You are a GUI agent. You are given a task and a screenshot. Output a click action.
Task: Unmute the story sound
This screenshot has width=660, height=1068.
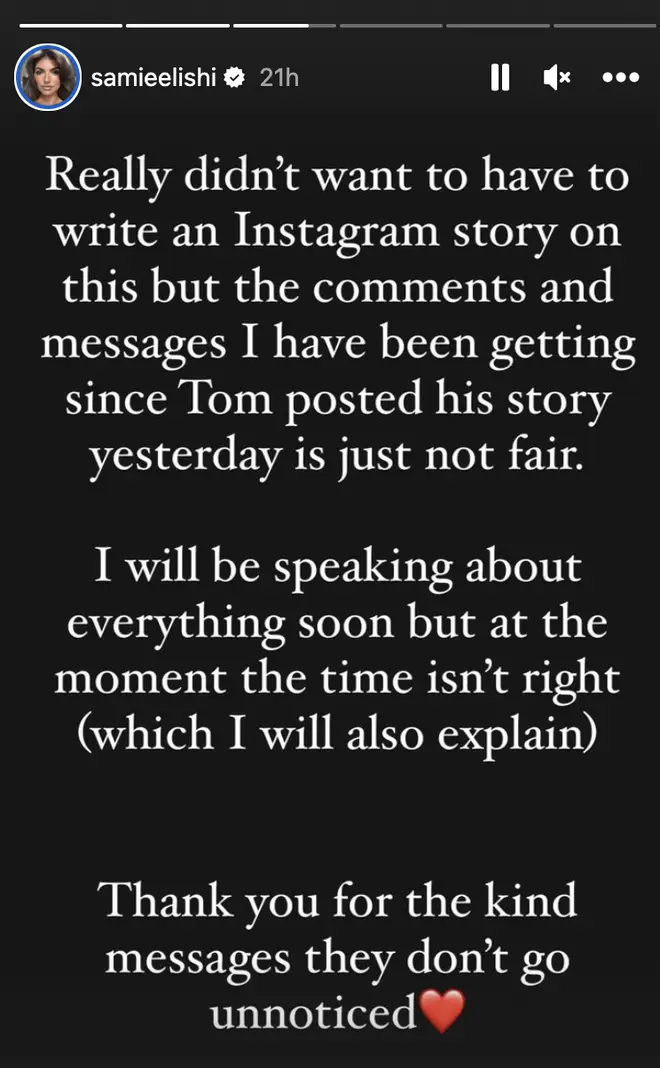point(556,78)
